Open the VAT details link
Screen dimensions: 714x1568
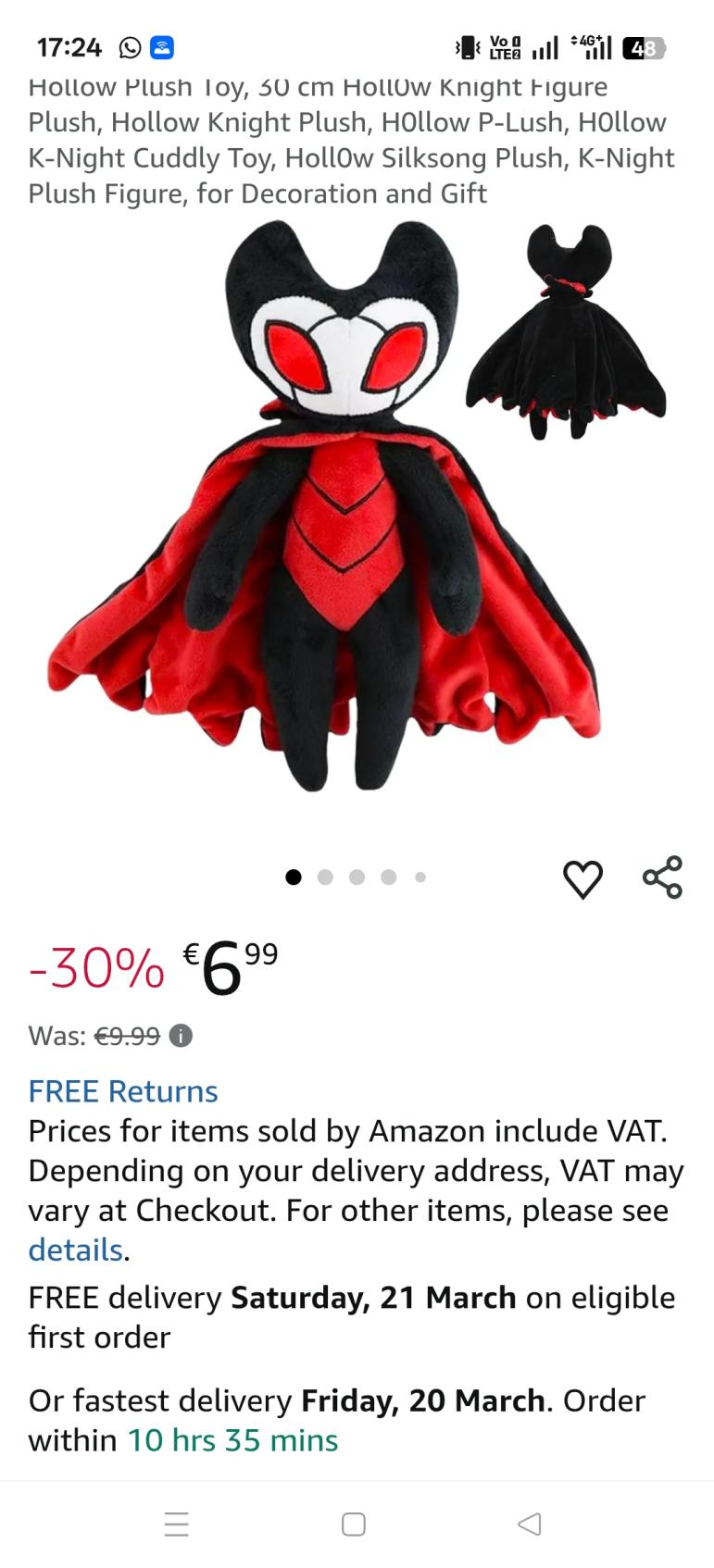75,1251
